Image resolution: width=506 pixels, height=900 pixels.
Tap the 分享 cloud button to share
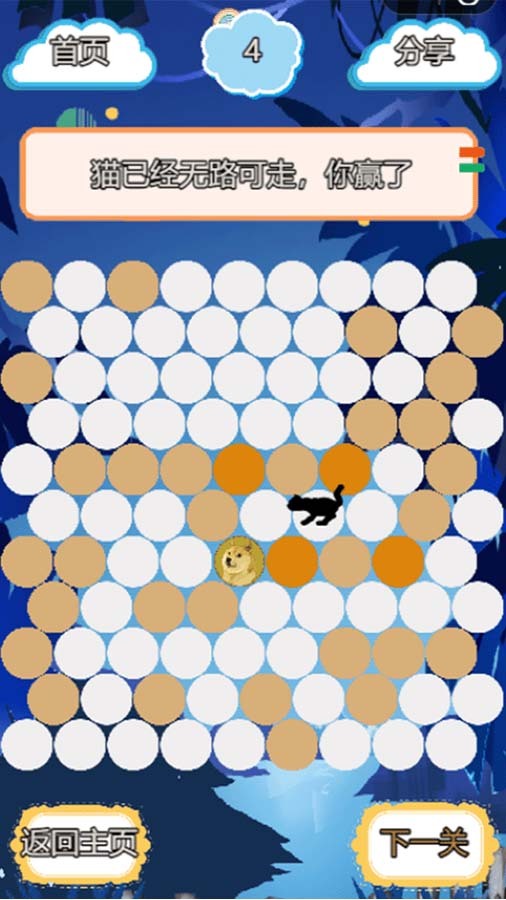(x=425, y=55)
